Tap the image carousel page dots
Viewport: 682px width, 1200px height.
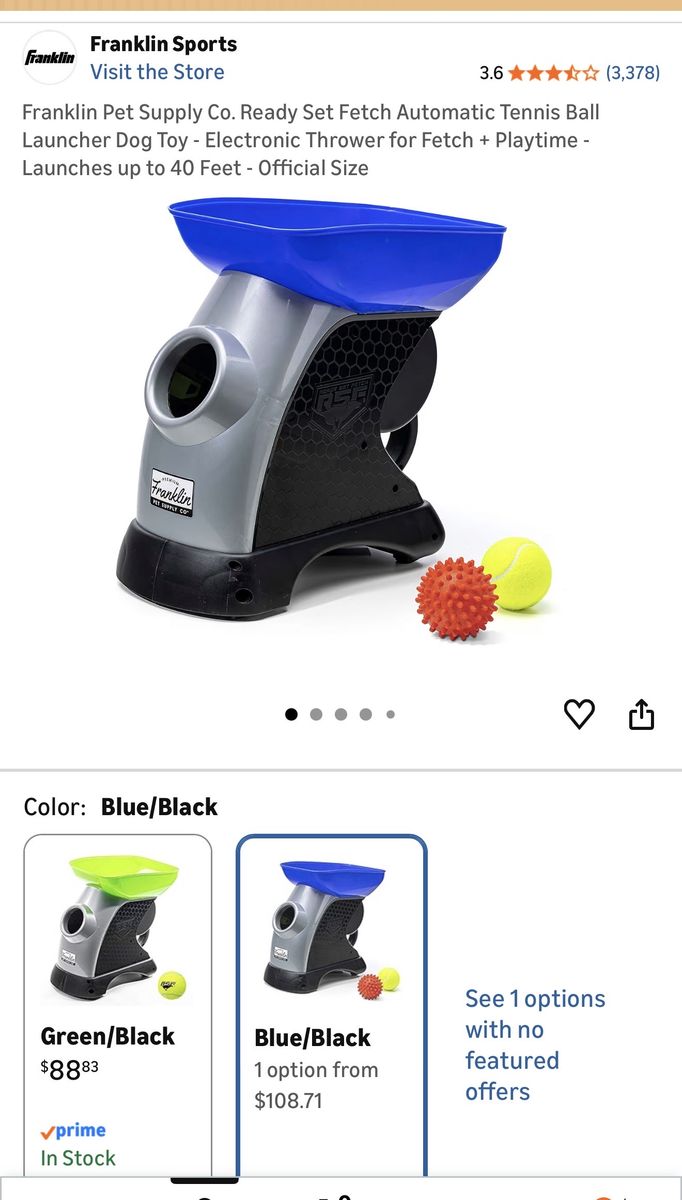[340, 714]
